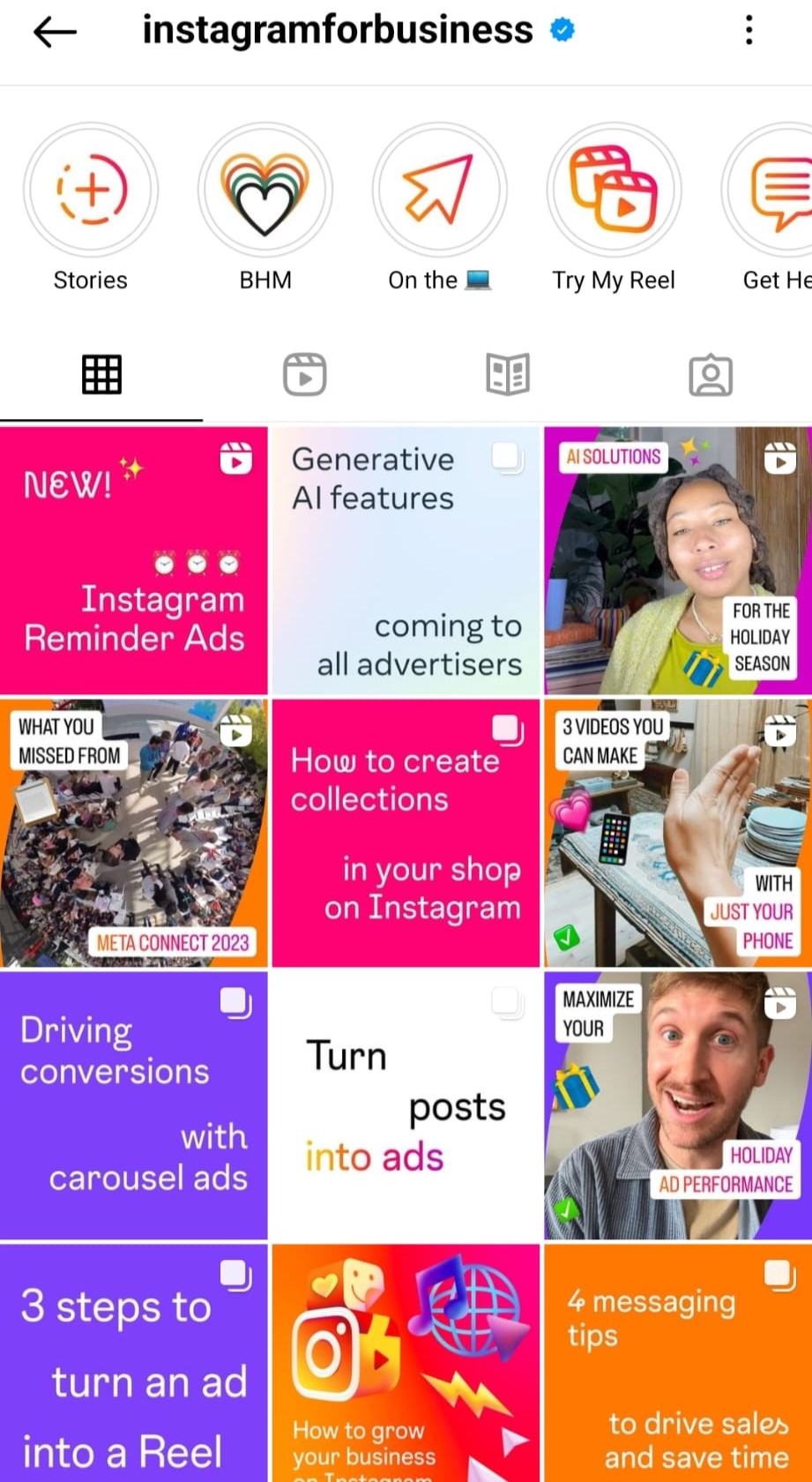Open the Generative AI features post
The width and height of the screenshot is (812, 1482).
click(x=406, y=560)
